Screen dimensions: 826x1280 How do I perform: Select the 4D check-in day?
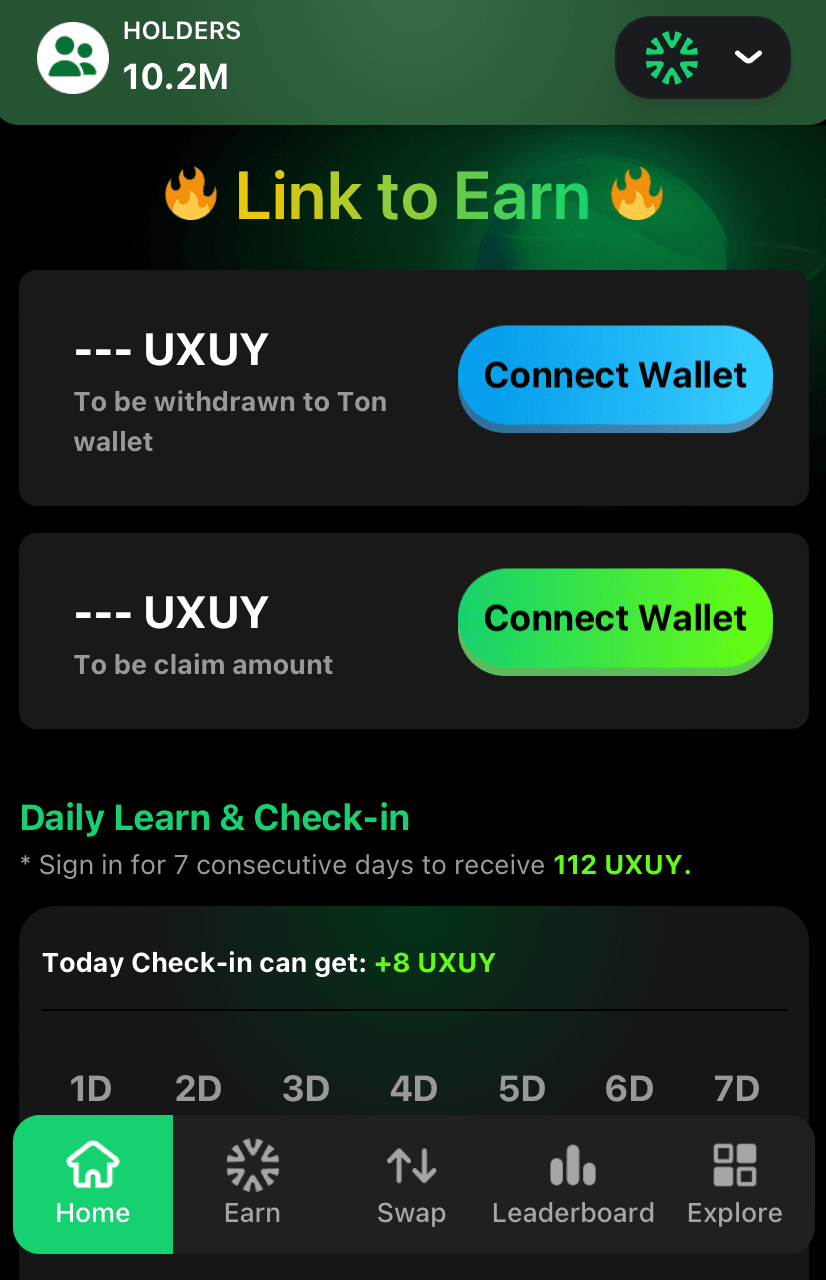pos(413,1088)
